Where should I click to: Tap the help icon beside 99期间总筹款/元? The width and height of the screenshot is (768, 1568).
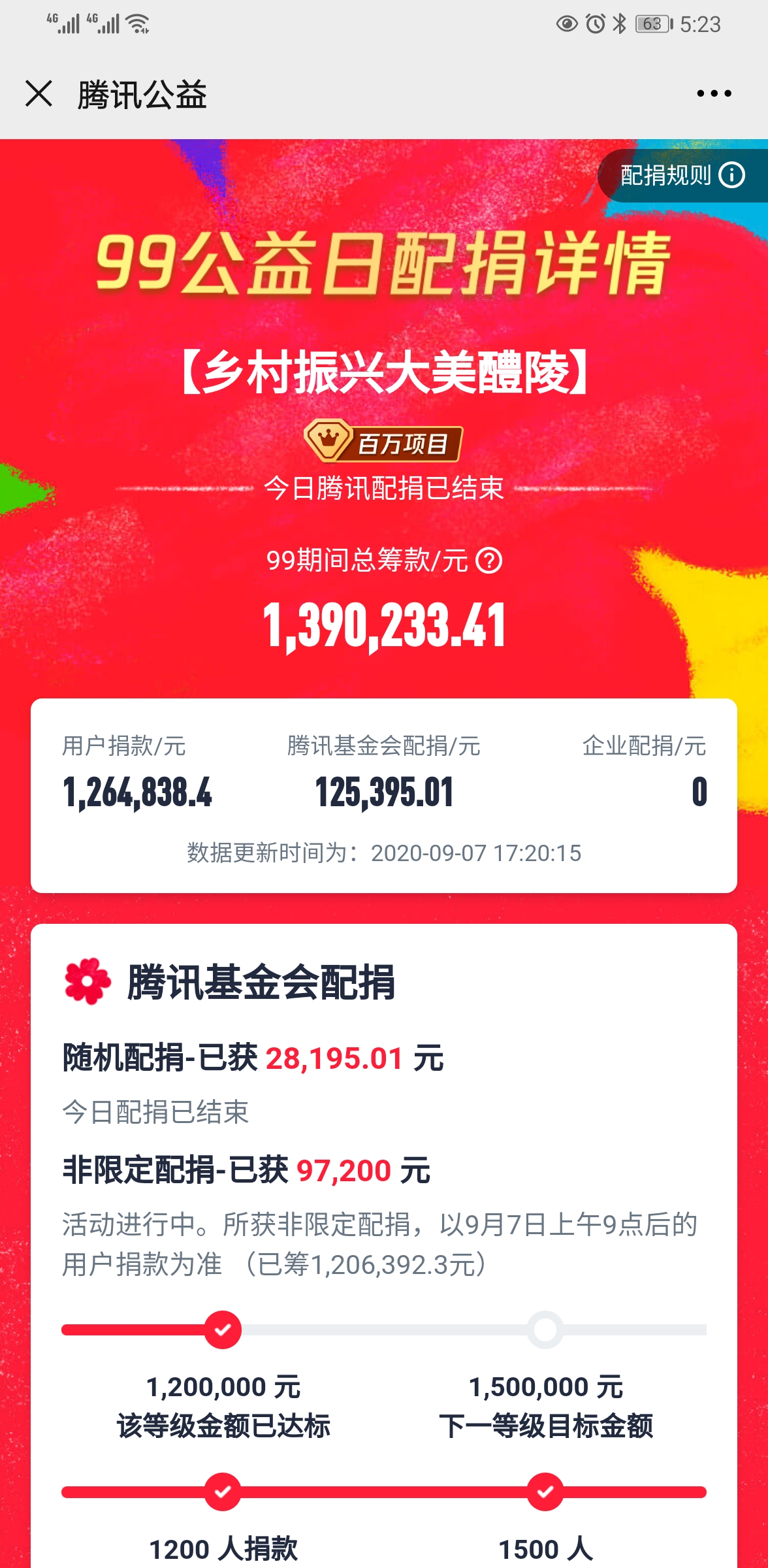(488, 561)
